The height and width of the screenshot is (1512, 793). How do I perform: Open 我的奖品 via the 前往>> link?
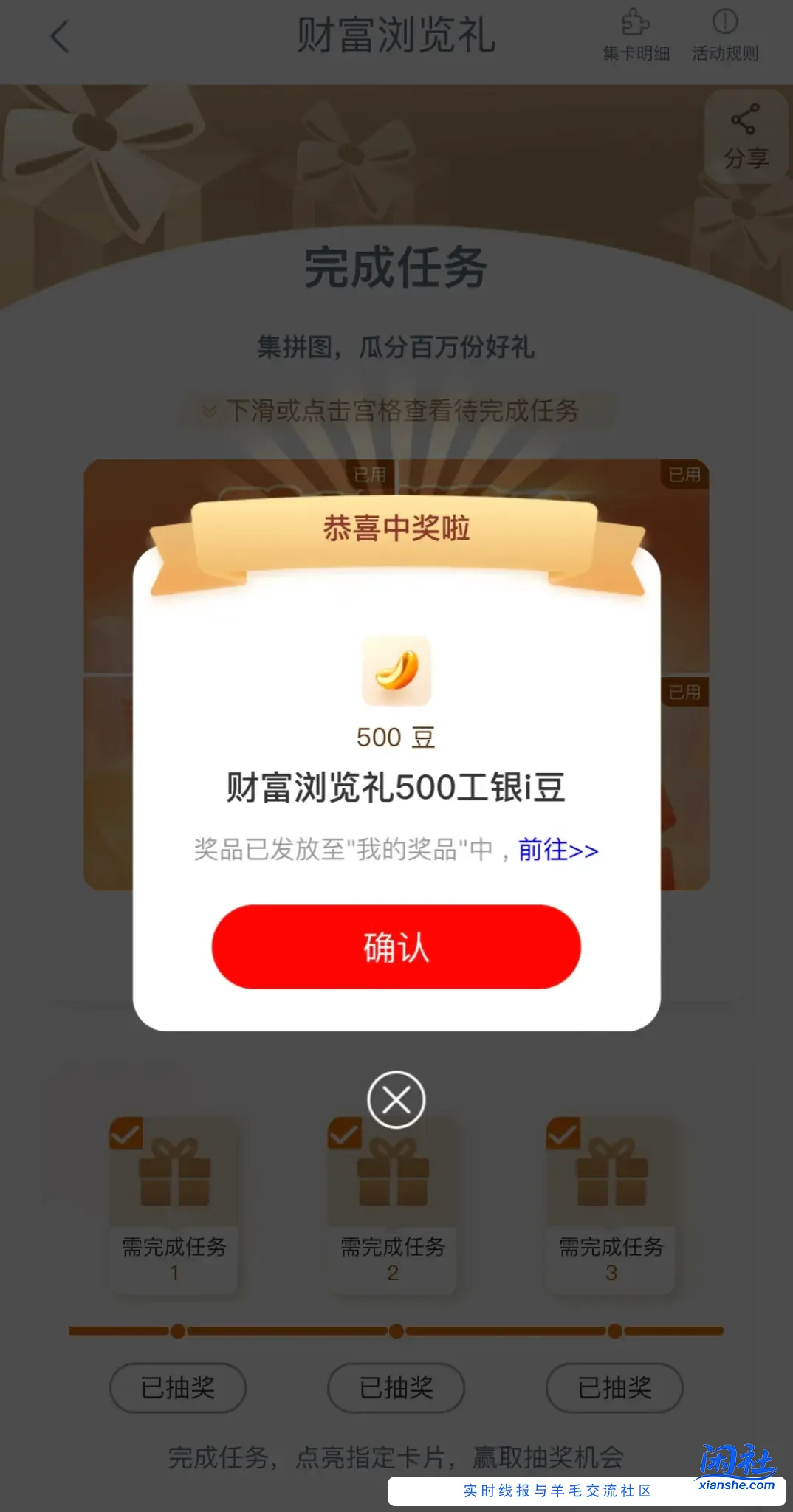(557, 850)
